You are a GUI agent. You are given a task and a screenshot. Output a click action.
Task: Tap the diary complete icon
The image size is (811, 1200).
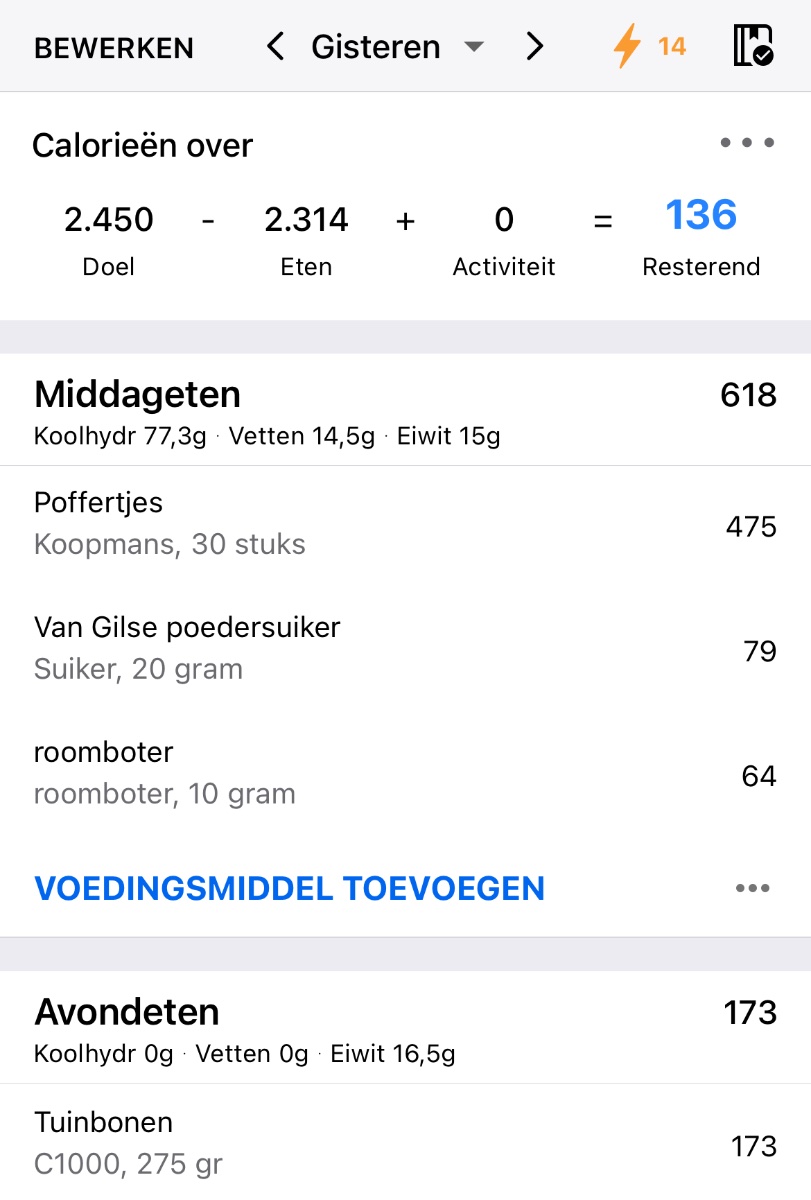tap(752, 46)
